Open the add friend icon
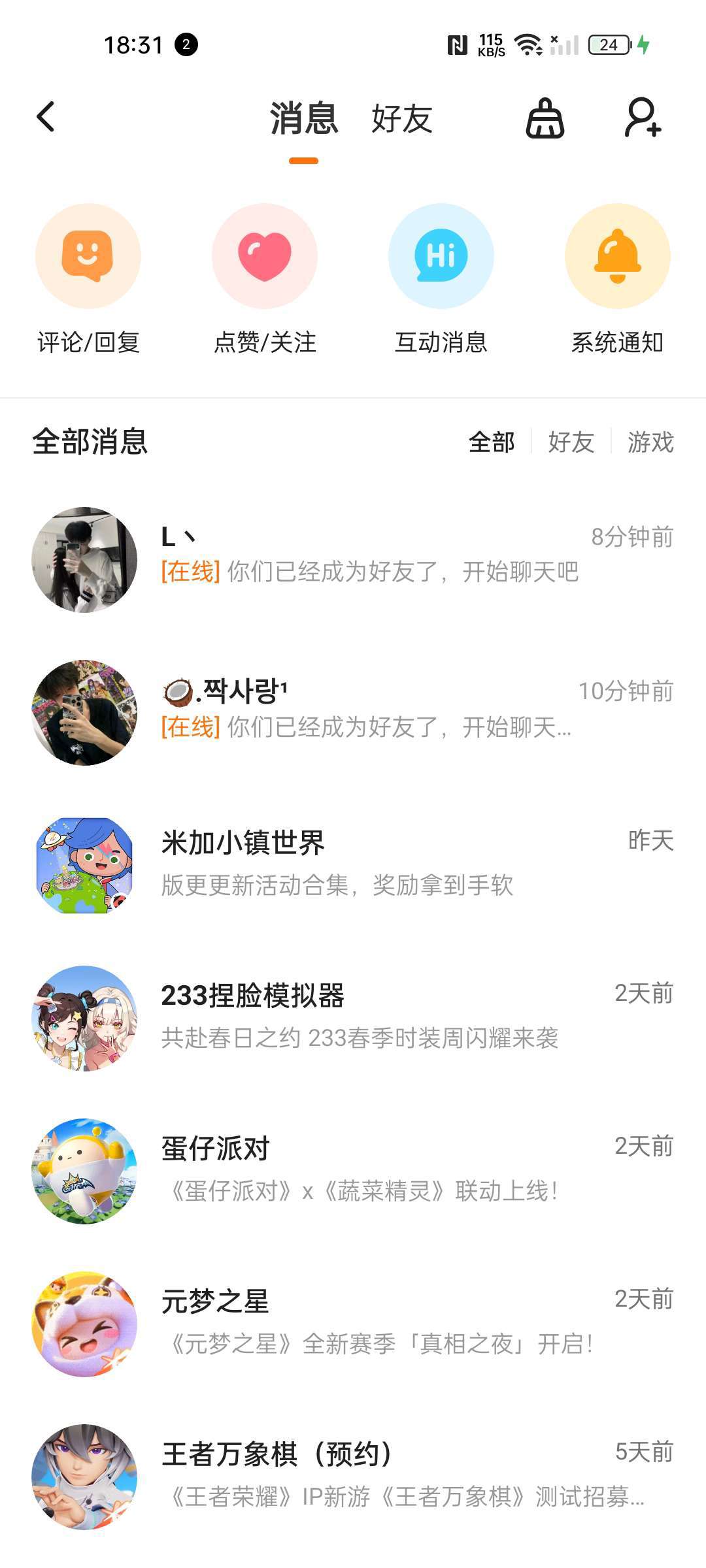706x1568 pixels. 642,118
